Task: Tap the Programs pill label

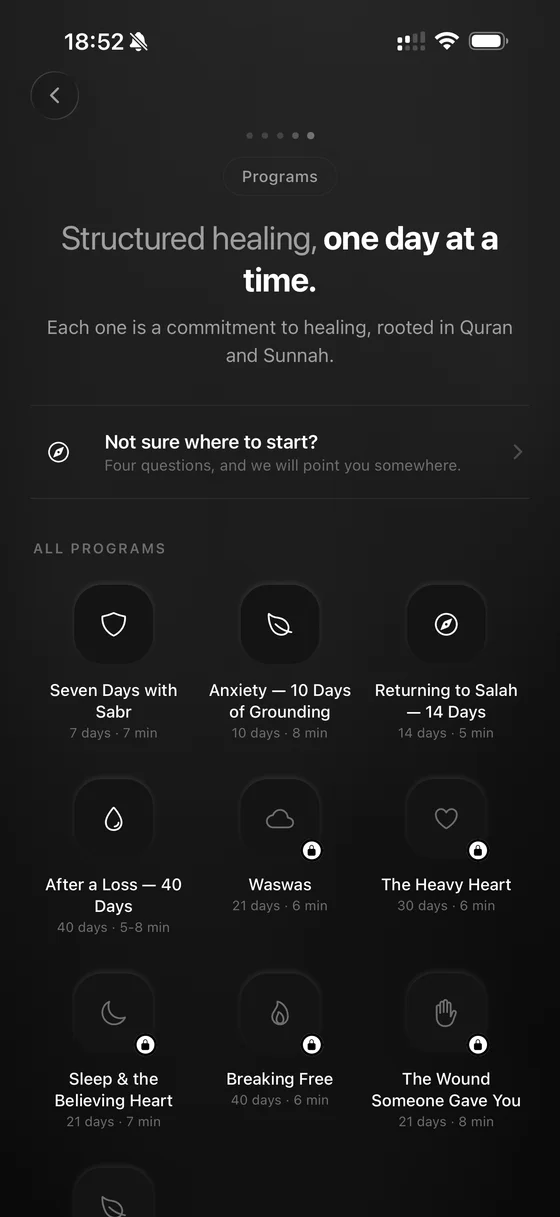Action: 280,177
